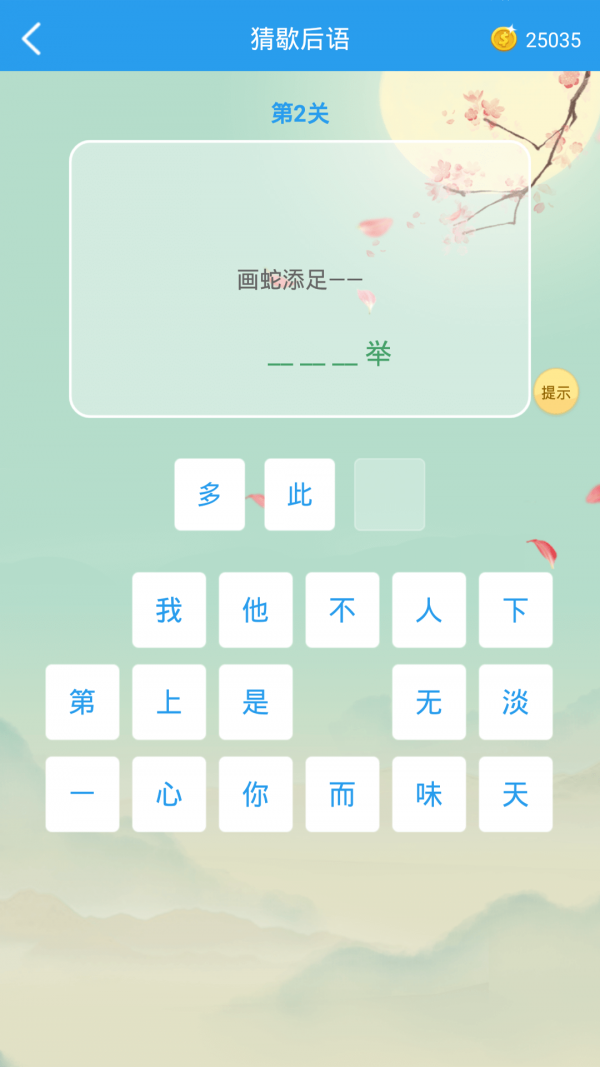Select the character 他
The image size is (600, 1067).
(x=256, y=610)
